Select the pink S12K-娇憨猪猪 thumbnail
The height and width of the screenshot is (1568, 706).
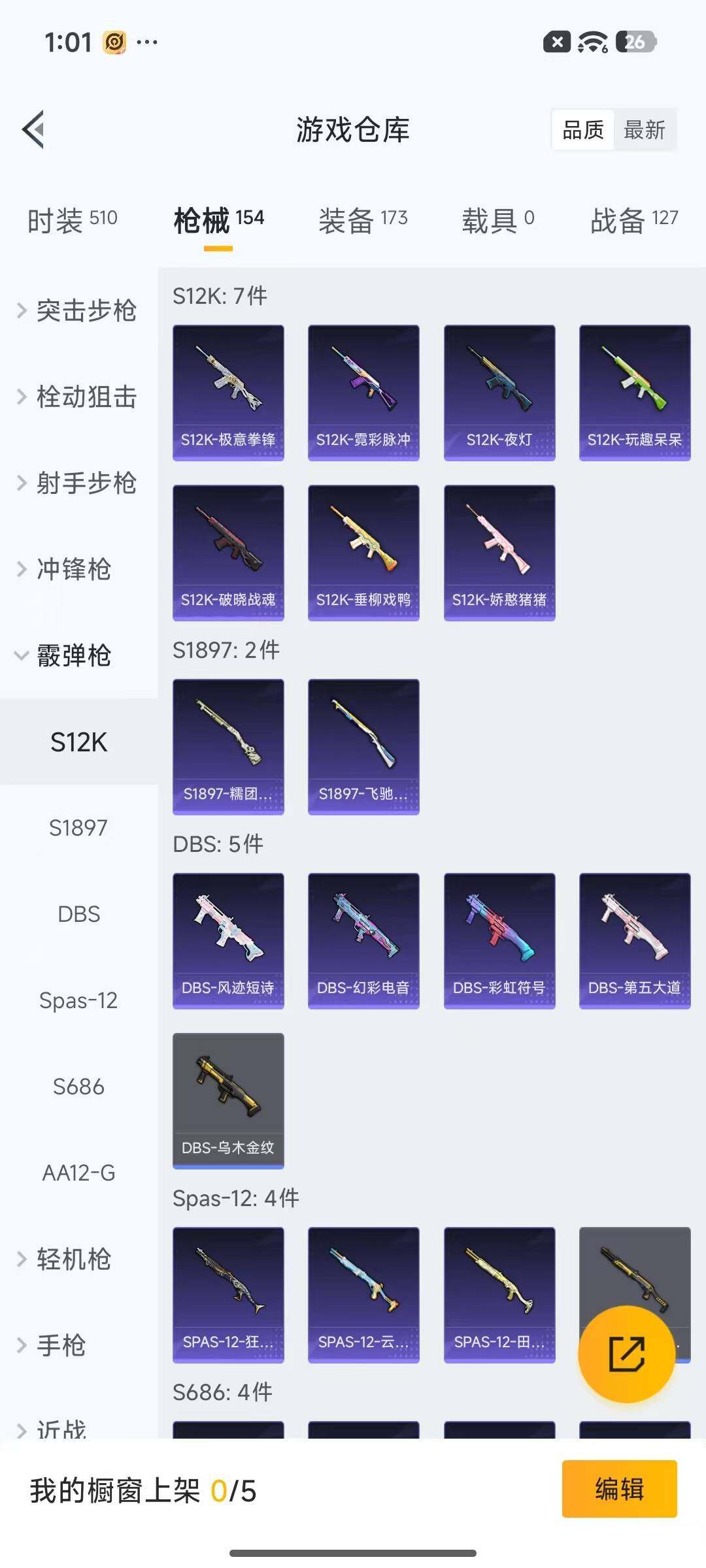tap(499, 552)
